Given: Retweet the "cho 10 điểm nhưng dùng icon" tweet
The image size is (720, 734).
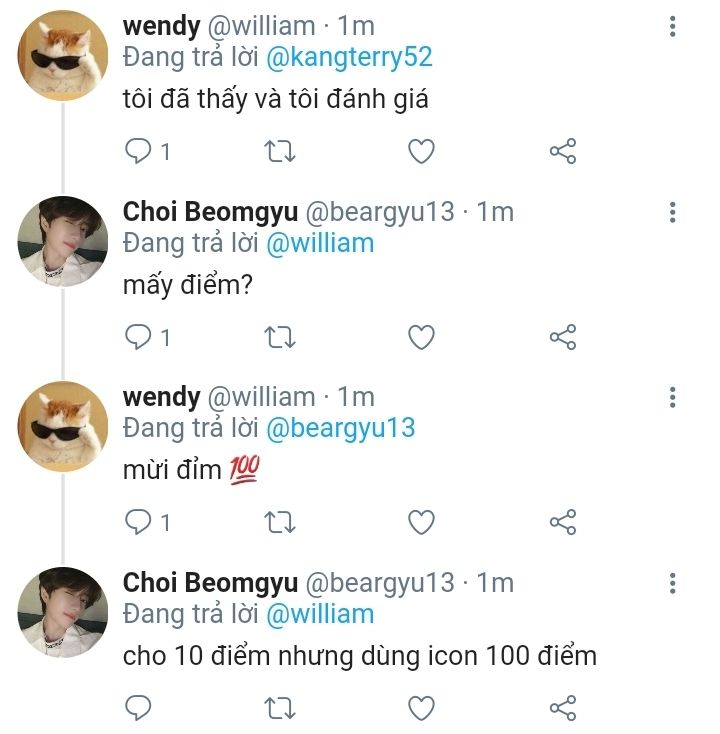Looking at the screenshot, I should tap(280, 708).
